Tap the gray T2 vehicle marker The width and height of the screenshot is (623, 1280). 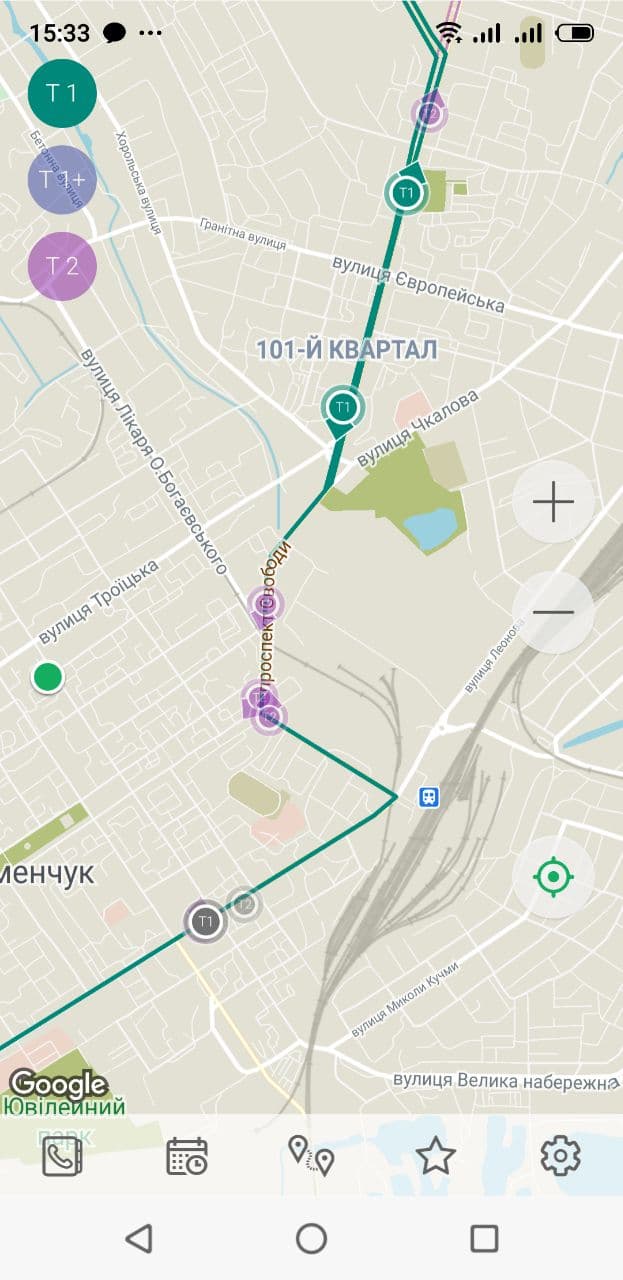[244, 906]
